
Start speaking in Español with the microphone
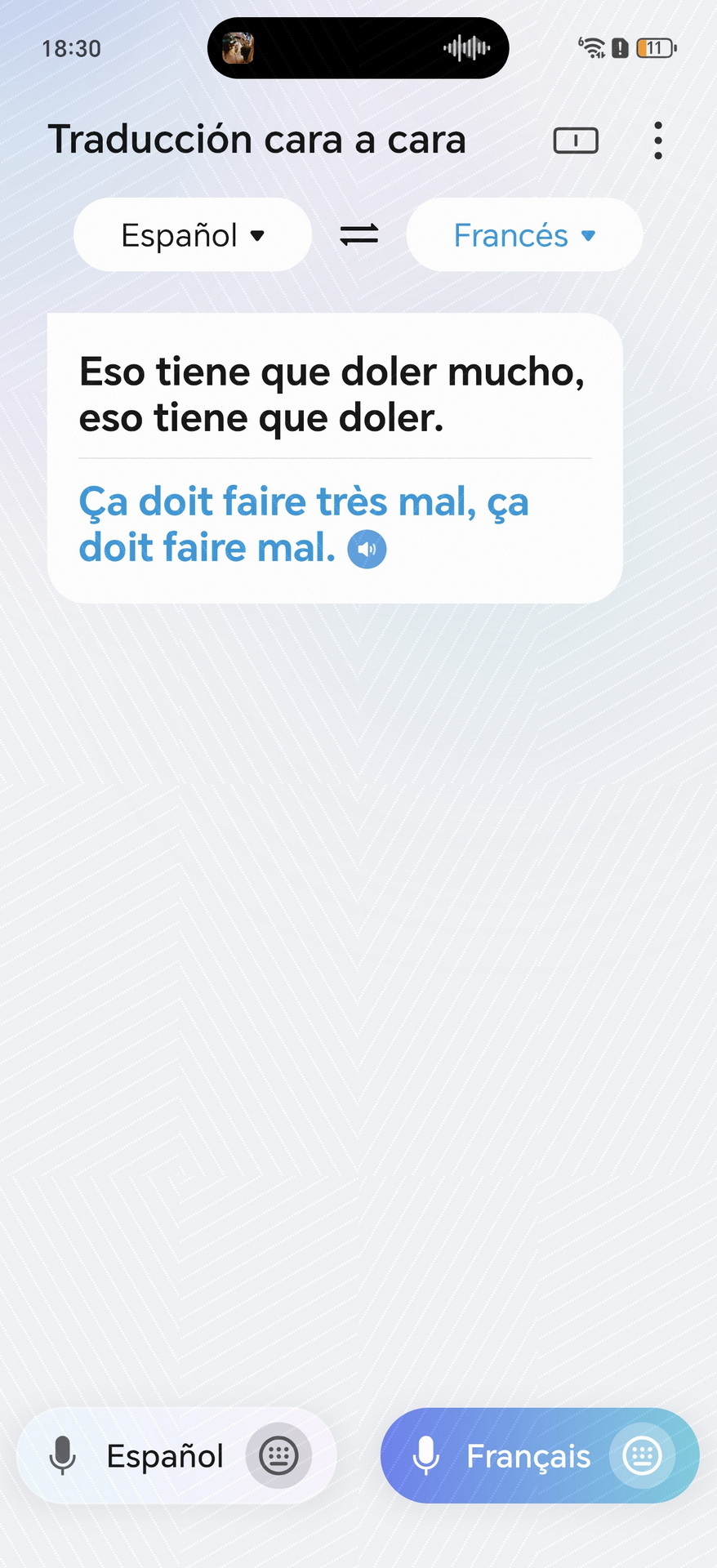62,1455
